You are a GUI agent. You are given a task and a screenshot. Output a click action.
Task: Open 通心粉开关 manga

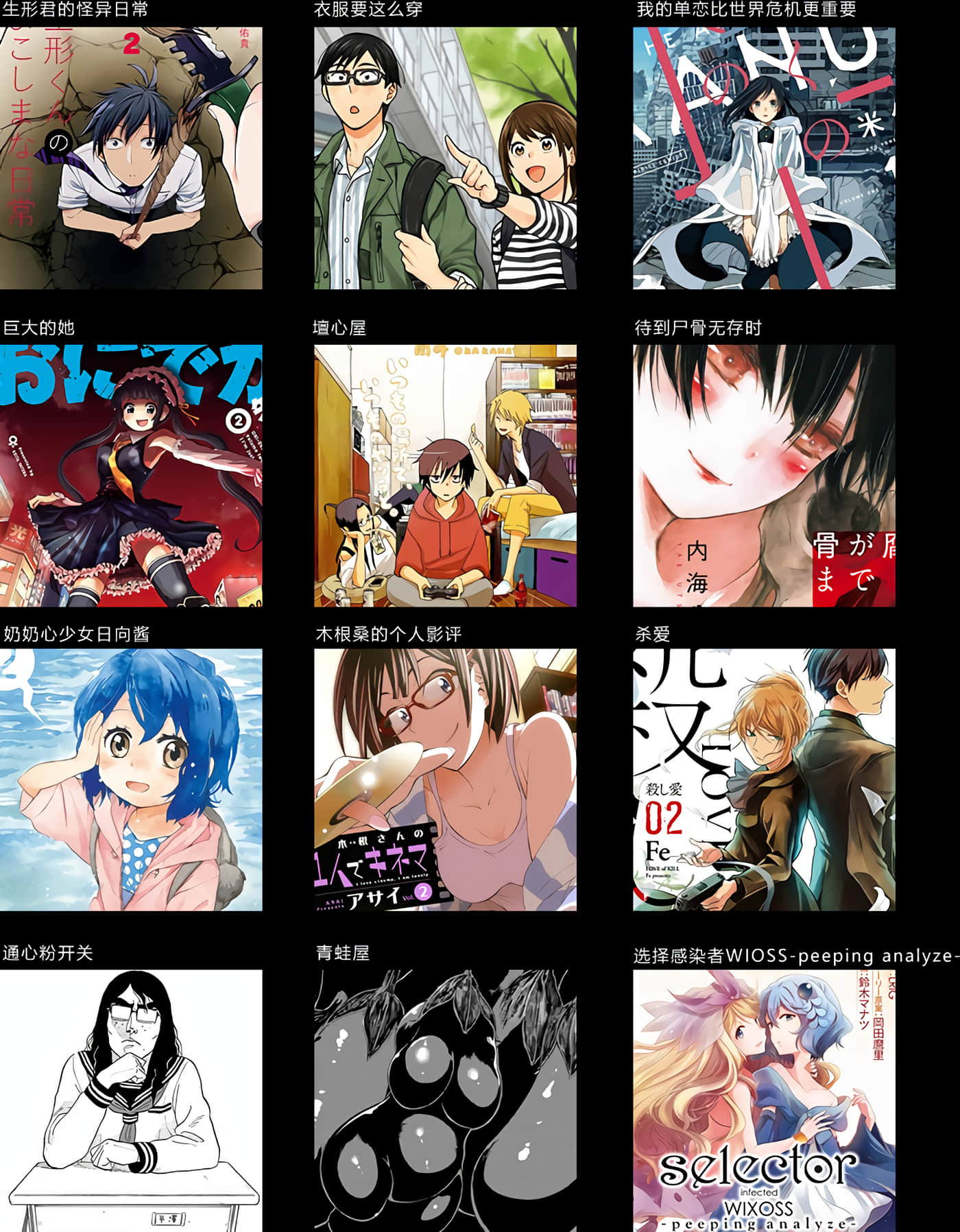coord(131,1100)
